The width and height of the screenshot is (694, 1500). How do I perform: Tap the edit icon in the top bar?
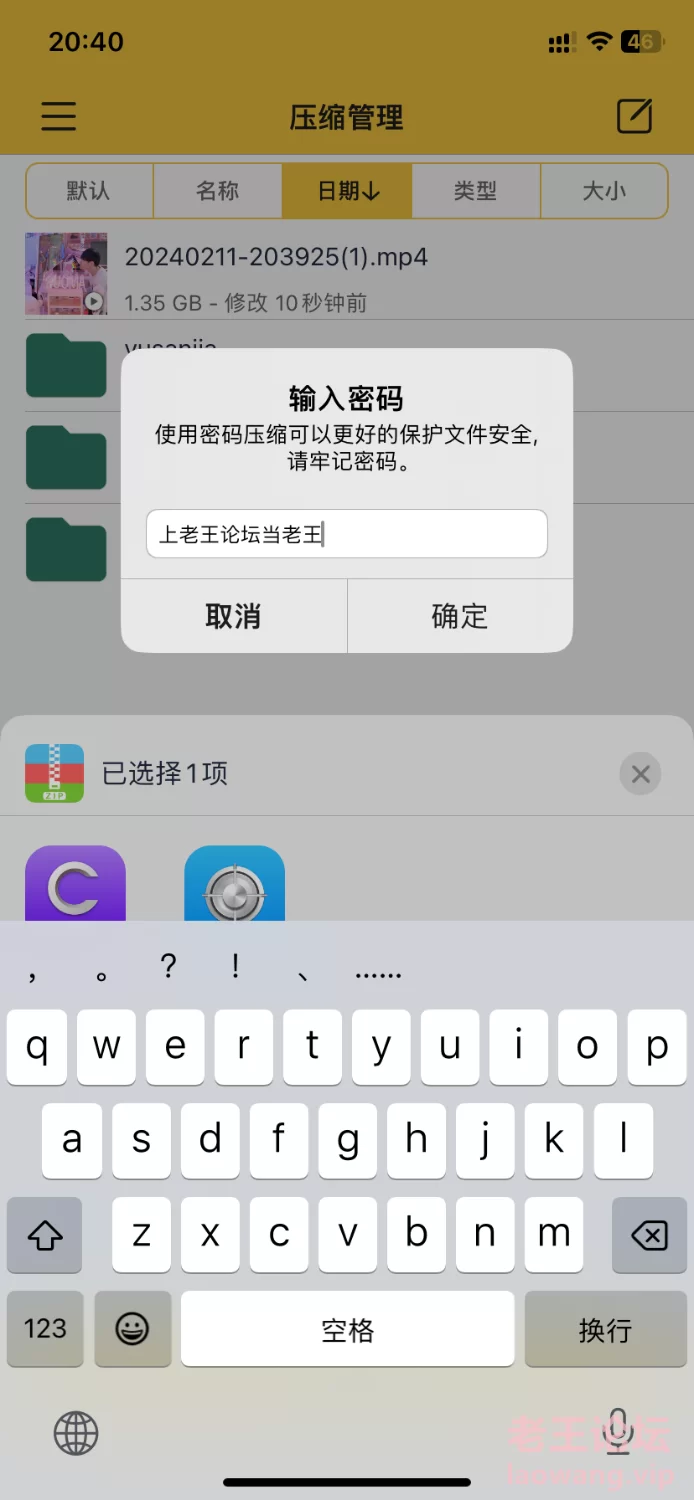[x=635, y=117]
